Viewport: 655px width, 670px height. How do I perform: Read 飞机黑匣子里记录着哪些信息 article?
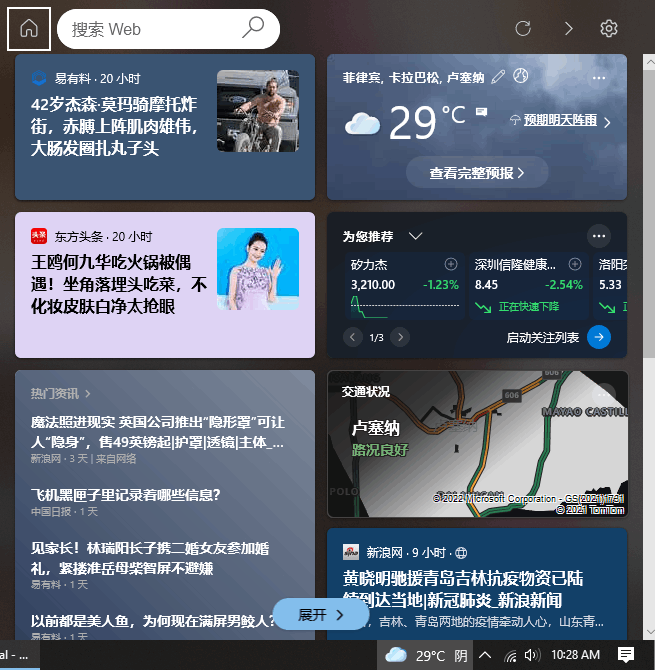[126, 494]
